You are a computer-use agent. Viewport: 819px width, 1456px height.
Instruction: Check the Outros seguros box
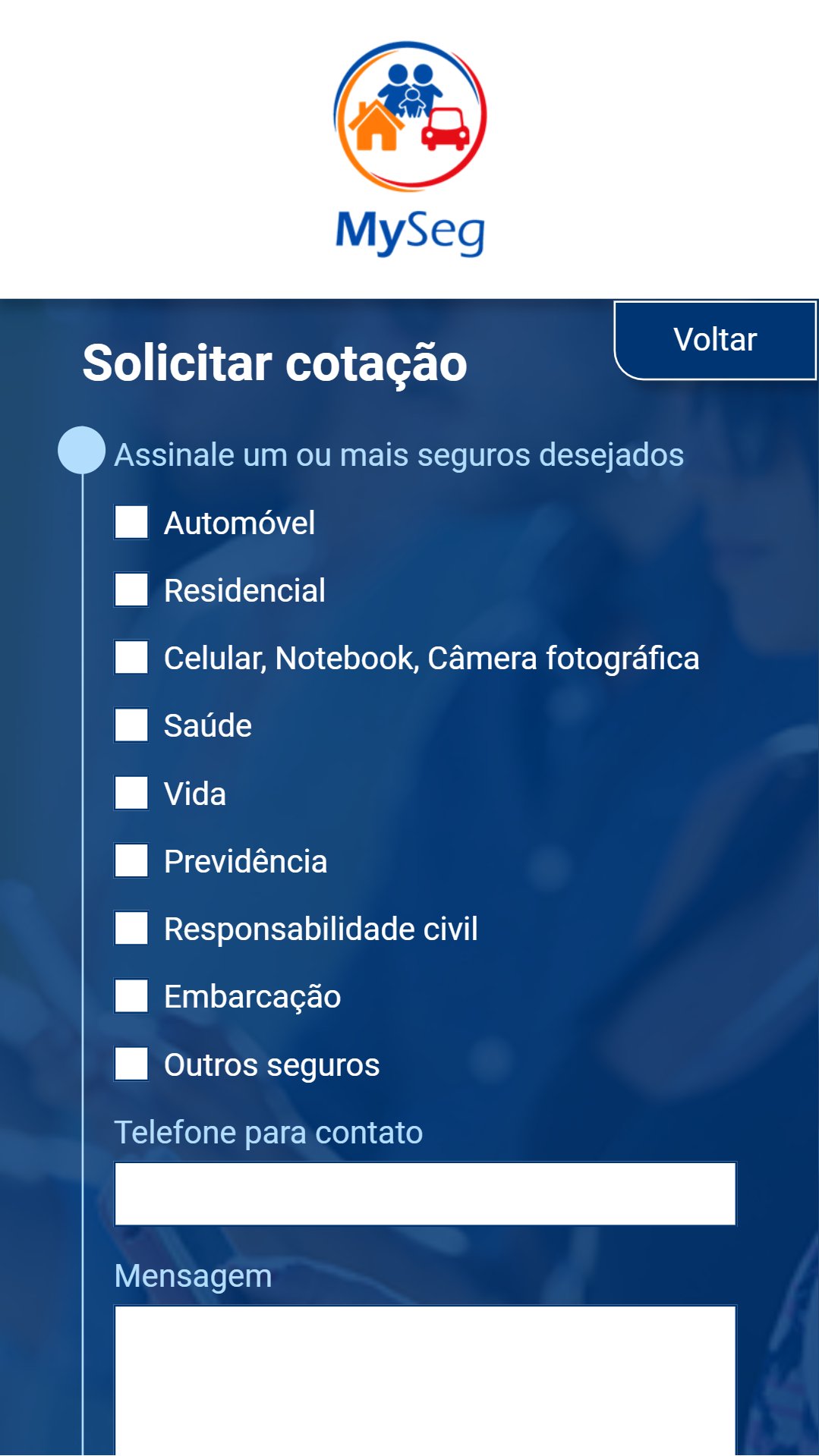point(131,1064)
